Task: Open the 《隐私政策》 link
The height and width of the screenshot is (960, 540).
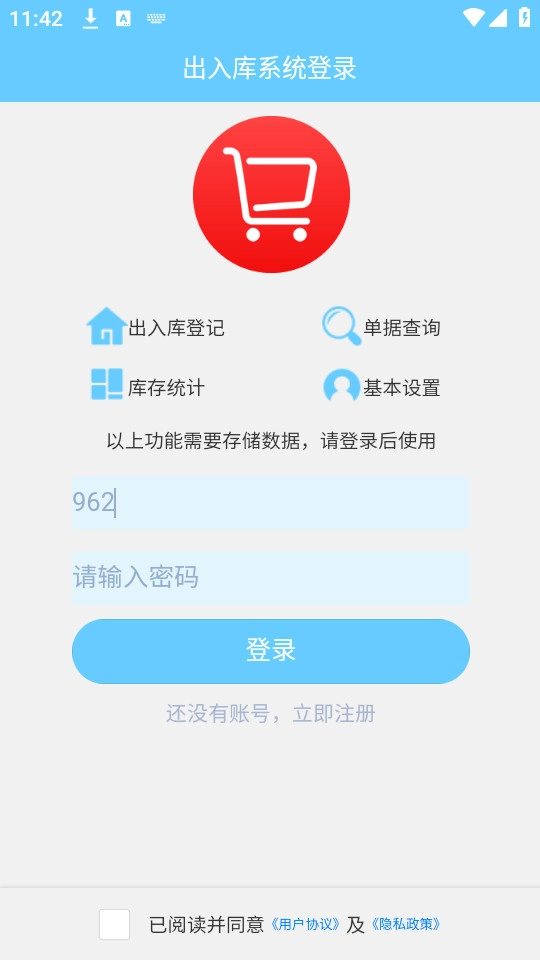Action: [406, 924]
